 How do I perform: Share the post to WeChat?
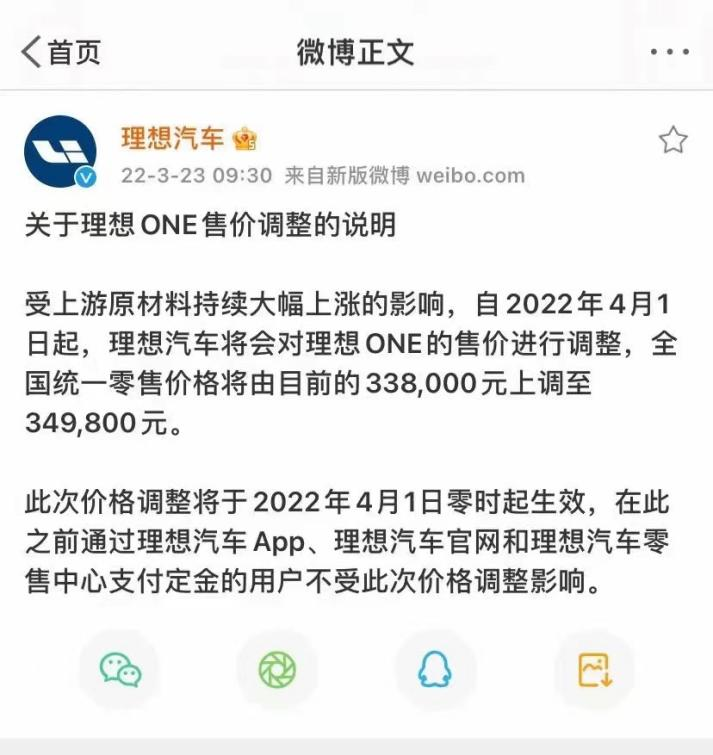(120, 669)
